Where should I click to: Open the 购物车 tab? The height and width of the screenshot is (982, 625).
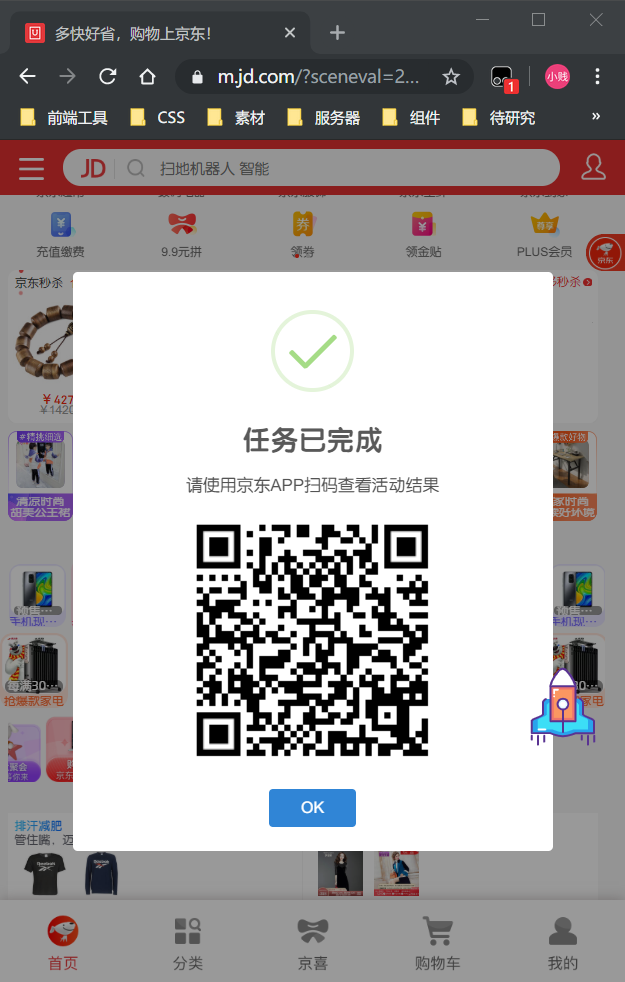[x=437, y=944]
